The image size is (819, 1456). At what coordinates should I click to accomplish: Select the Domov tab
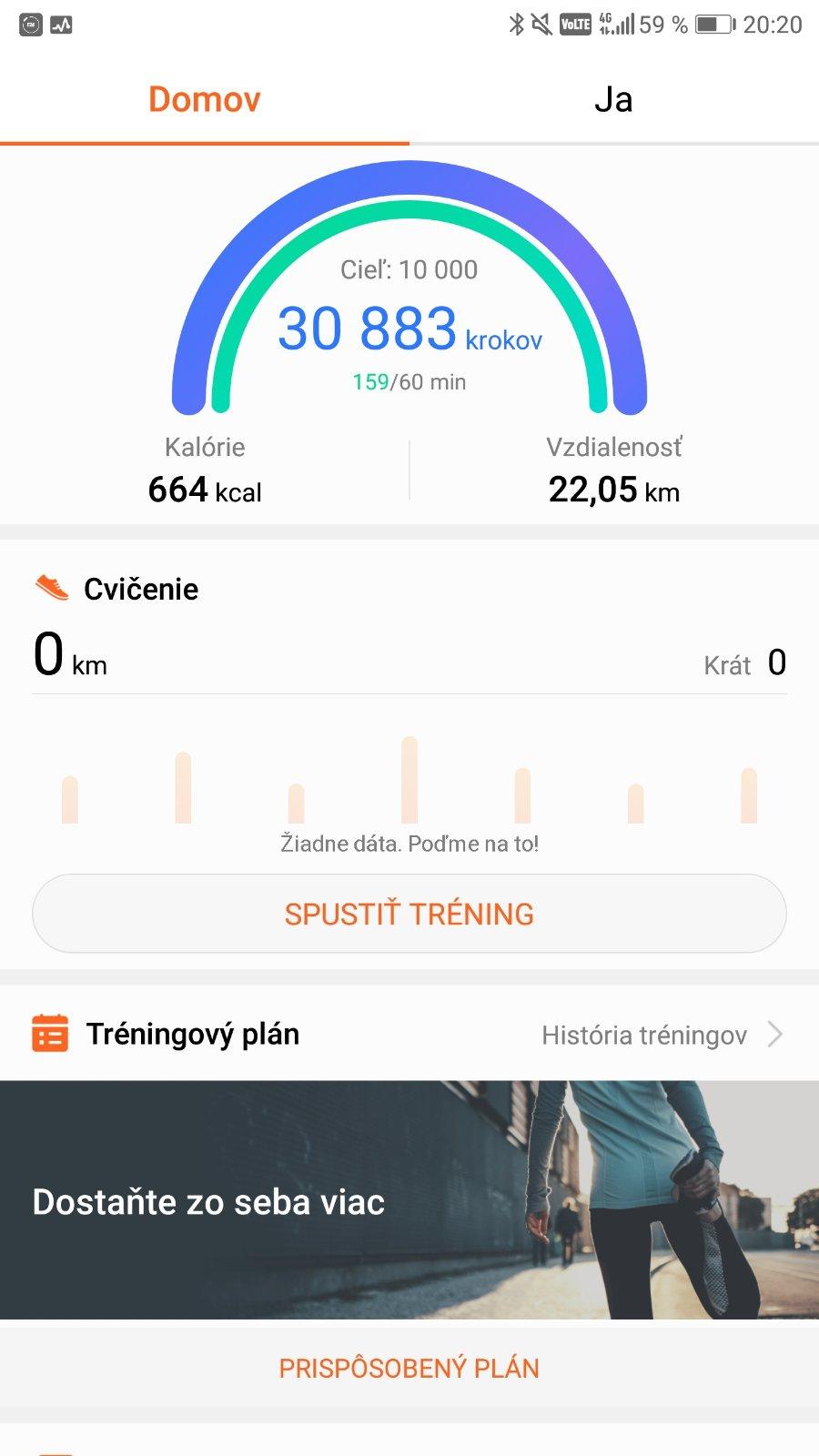point(205,100)
